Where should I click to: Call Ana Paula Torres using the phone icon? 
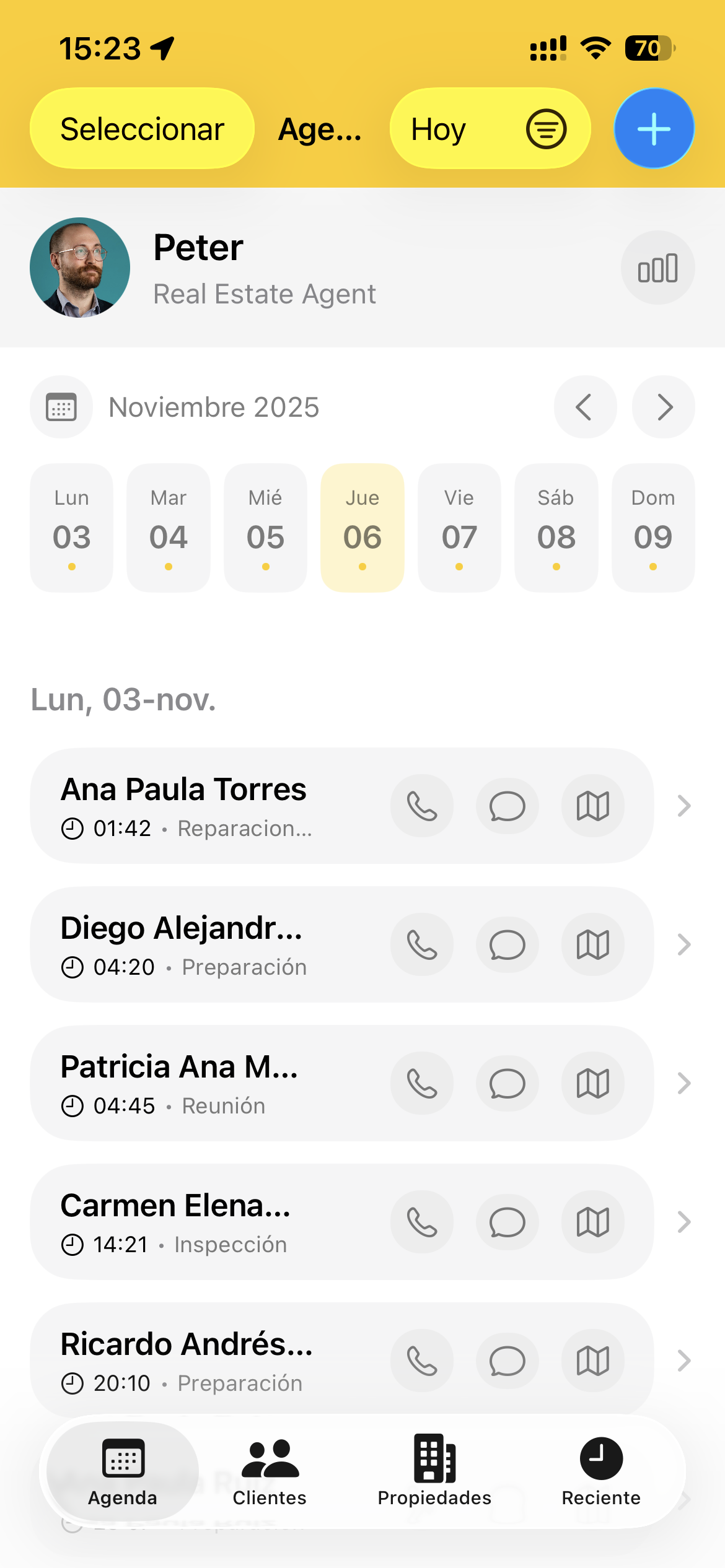[x=422, y=806]
